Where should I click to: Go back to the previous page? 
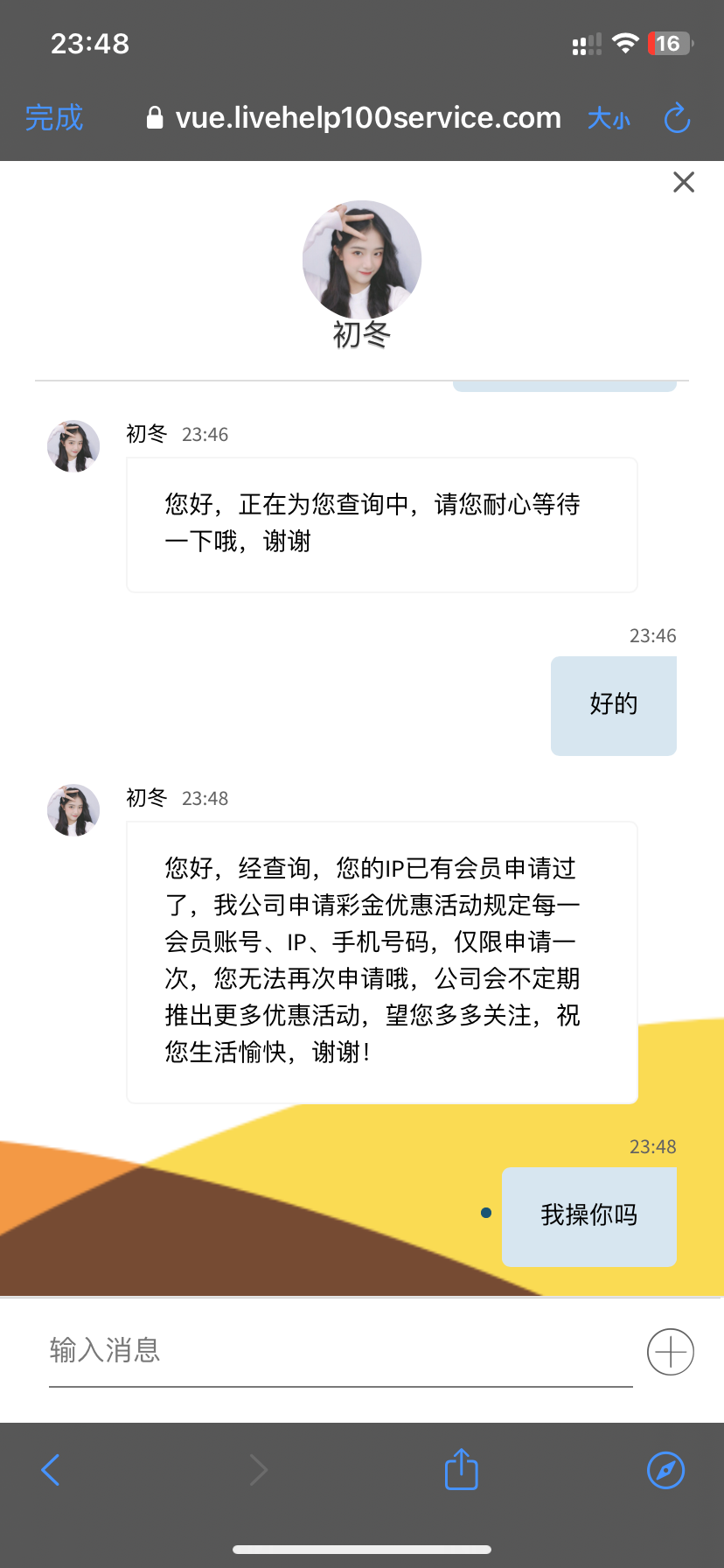click(x=51, y=1470)
